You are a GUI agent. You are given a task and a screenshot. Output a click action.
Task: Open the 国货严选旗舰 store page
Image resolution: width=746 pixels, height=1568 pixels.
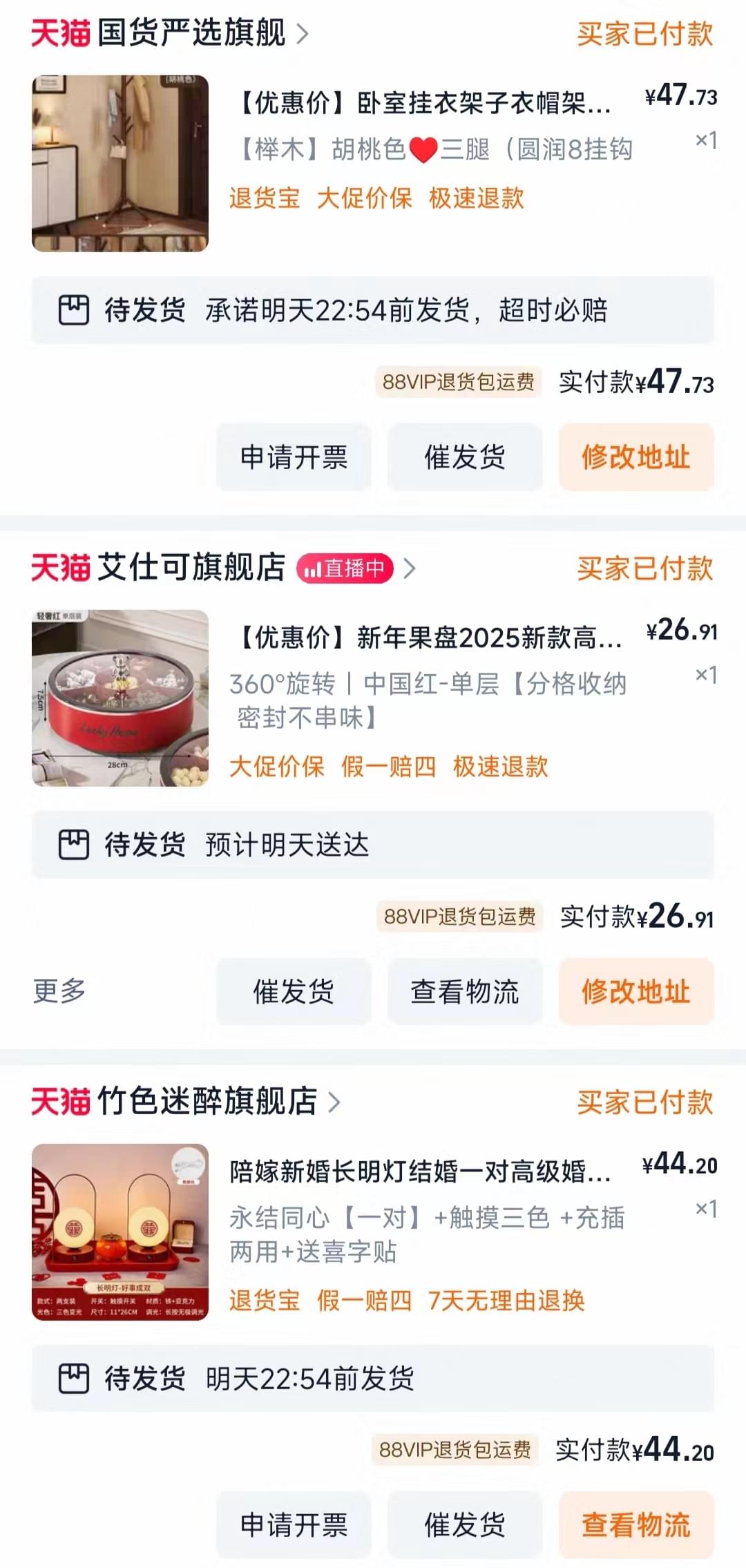click(x=191, y=32)
